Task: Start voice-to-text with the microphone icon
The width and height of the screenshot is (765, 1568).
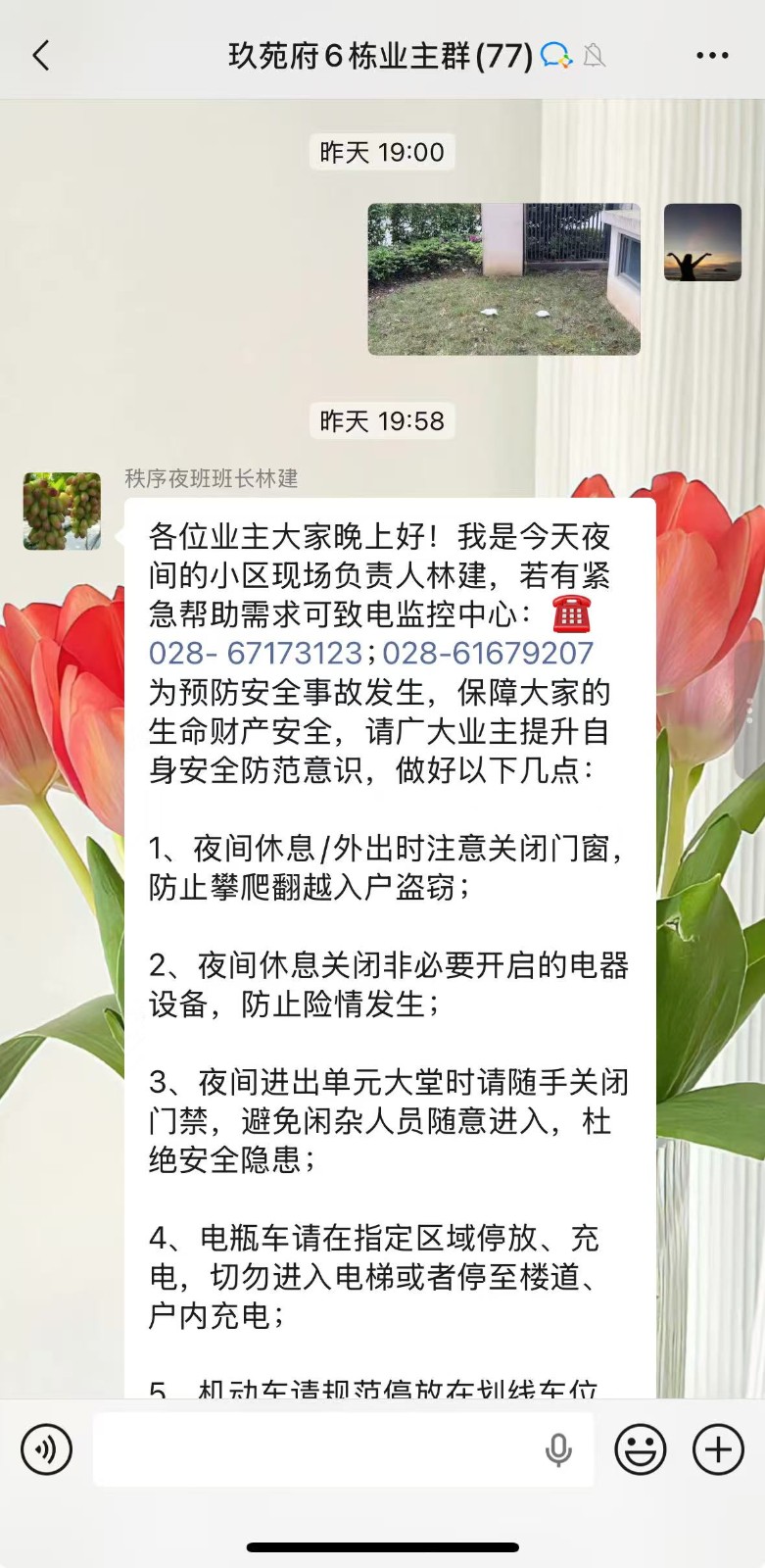Action: tap(558, 1449)
